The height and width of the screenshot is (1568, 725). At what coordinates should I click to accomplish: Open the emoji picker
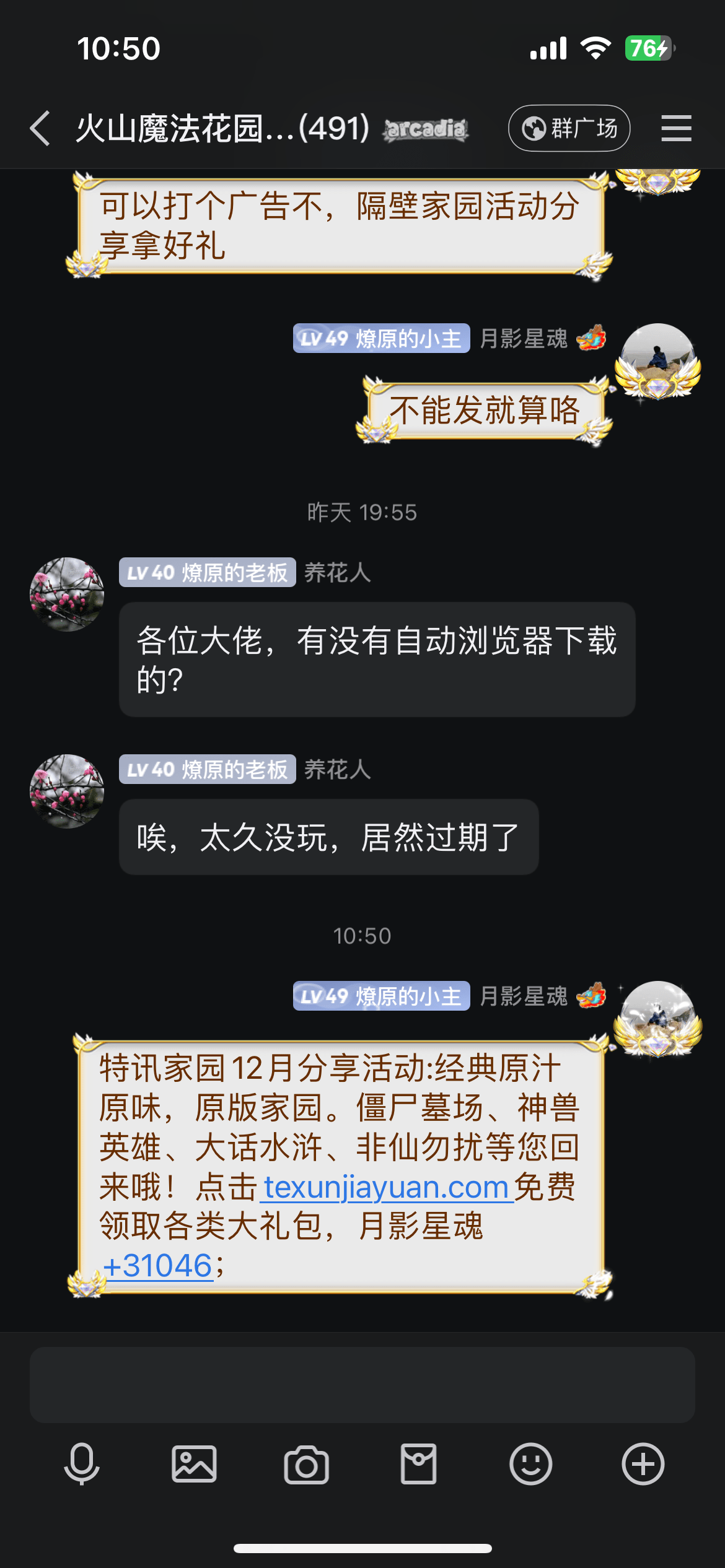click(x=530, y=1464)
